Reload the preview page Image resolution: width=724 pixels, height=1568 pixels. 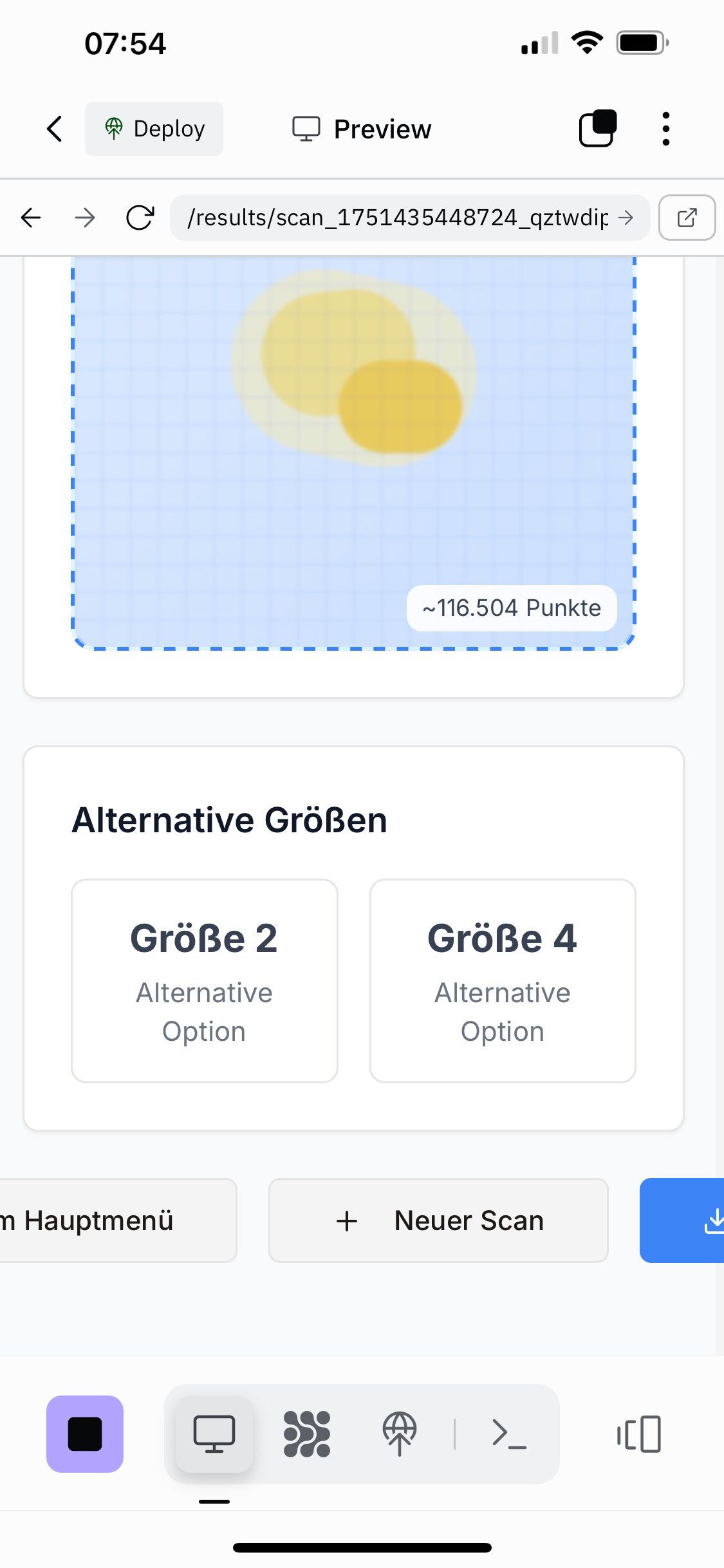tap(140, 218)
